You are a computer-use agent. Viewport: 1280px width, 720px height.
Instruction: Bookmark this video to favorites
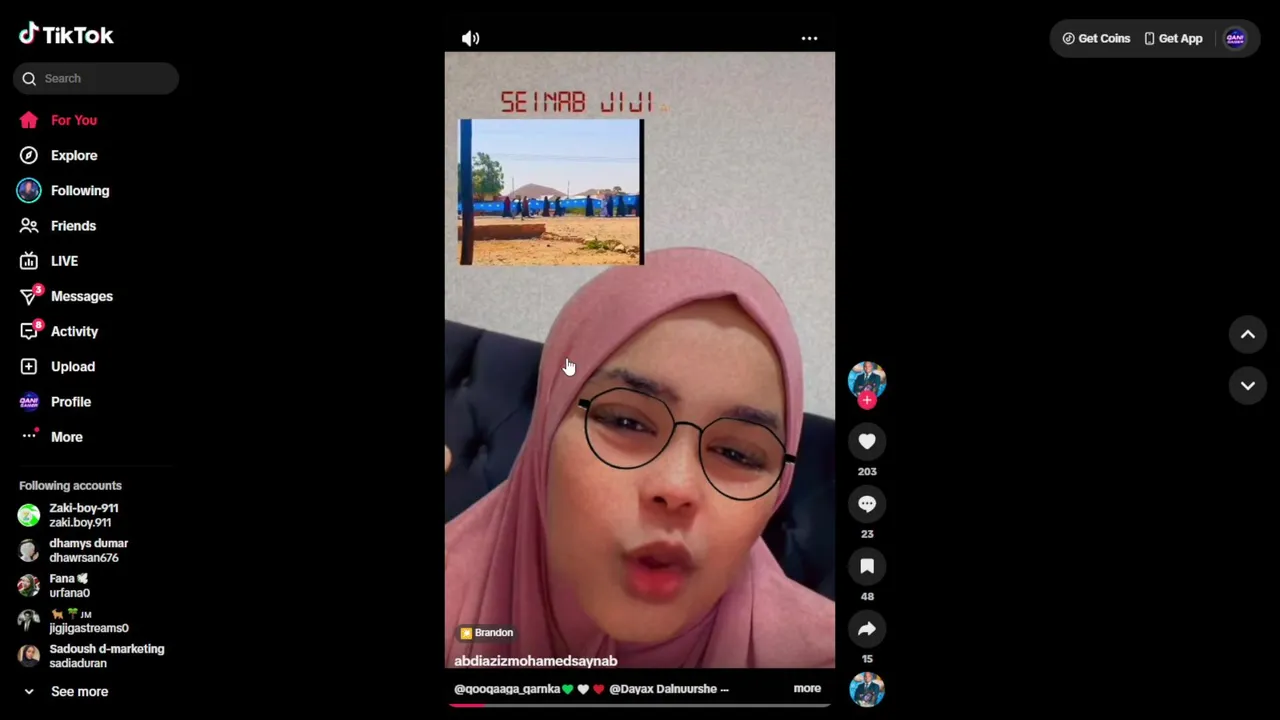click(x=867, y=566)
